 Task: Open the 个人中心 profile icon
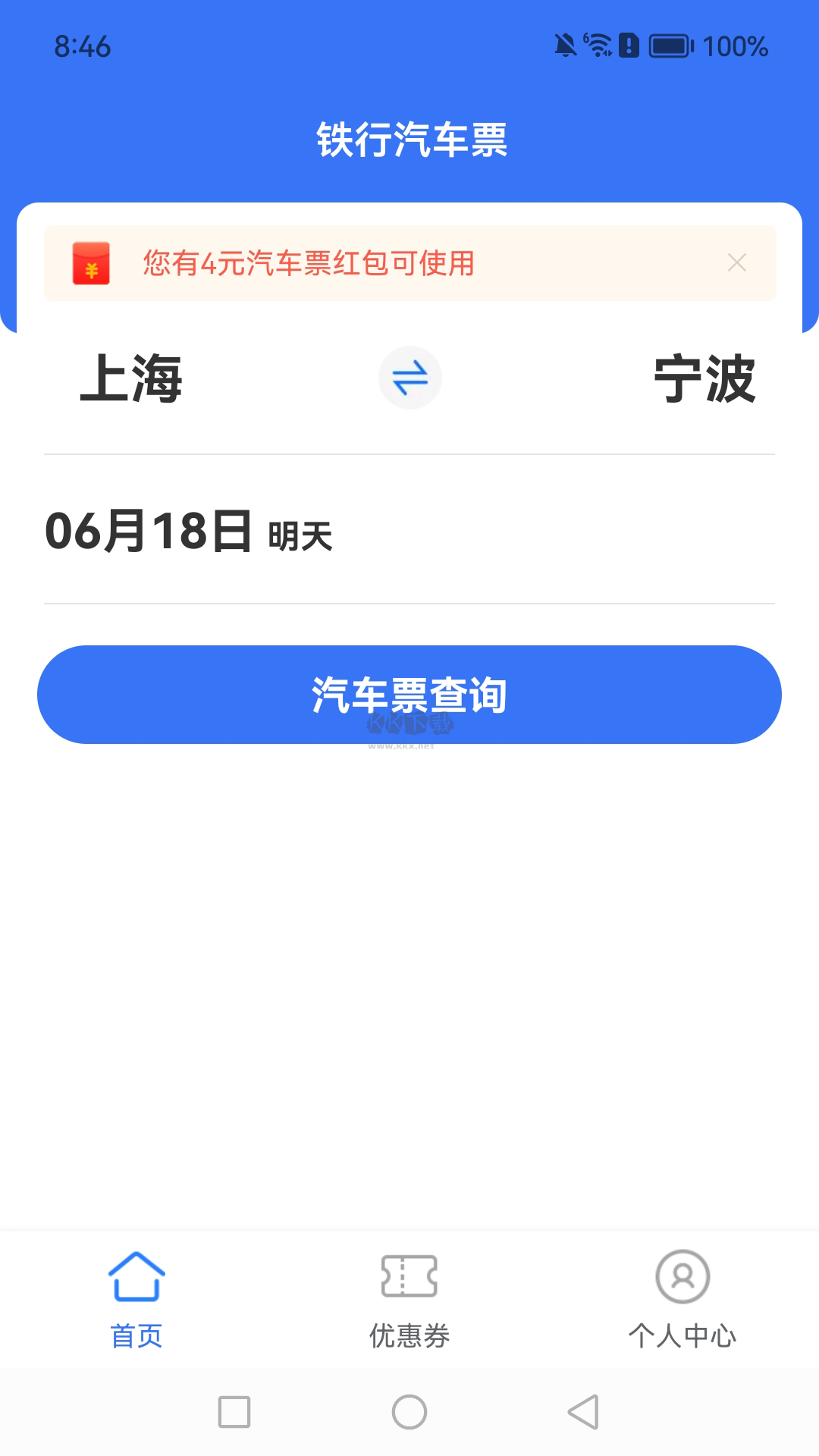(x=682, y=1276)
